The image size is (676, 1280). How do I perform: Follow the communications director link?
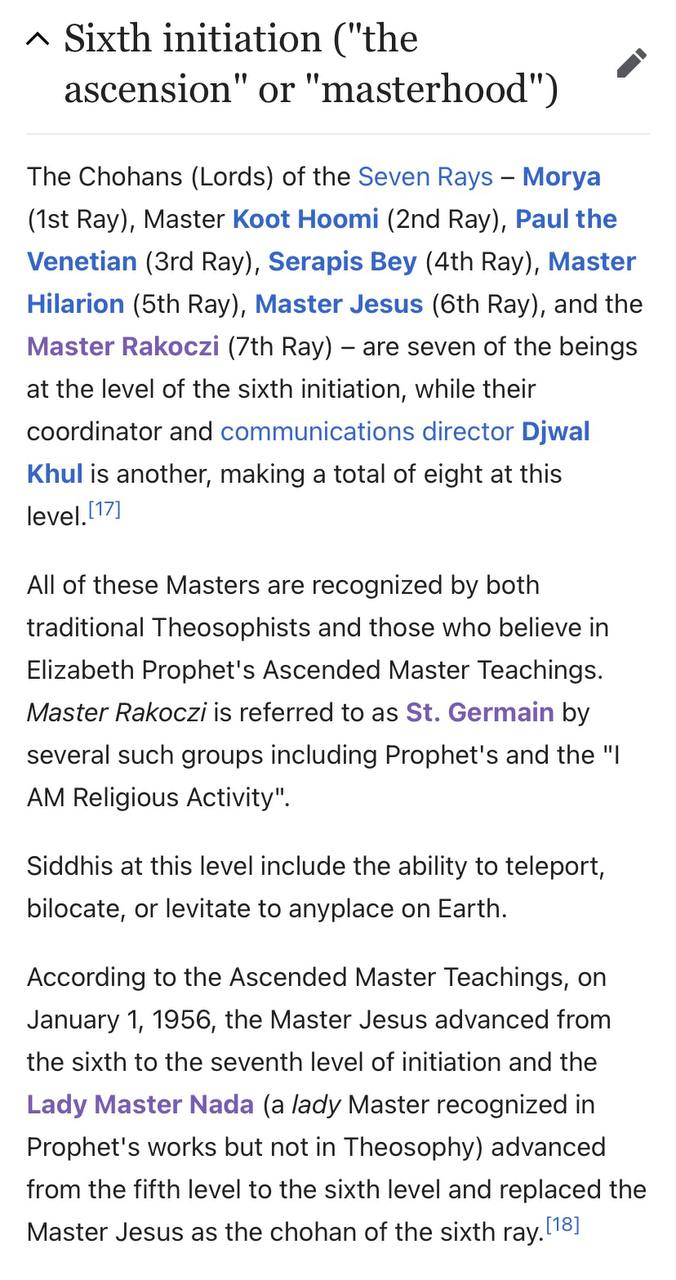[367, 431]
